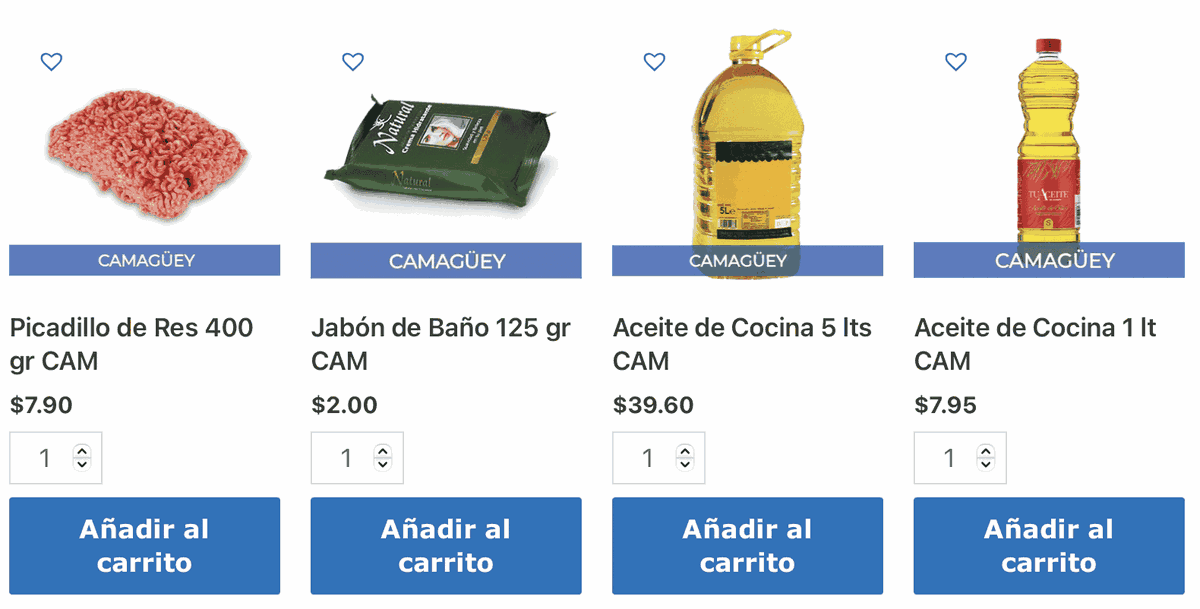
Task: Add Jabón de Baño 125 gr to cart
Action: 446,546
